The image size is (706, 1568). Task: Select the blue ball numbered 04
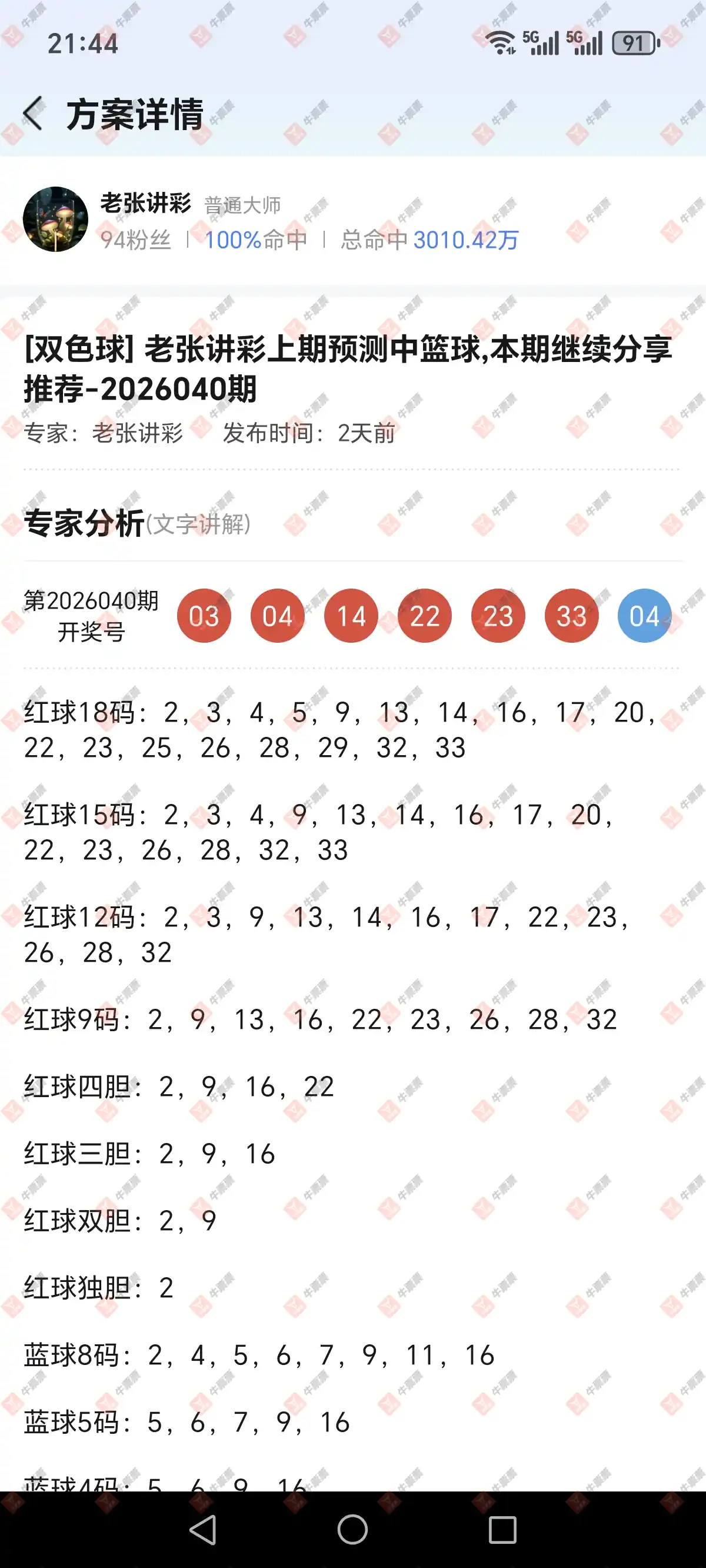click(645, 616)
